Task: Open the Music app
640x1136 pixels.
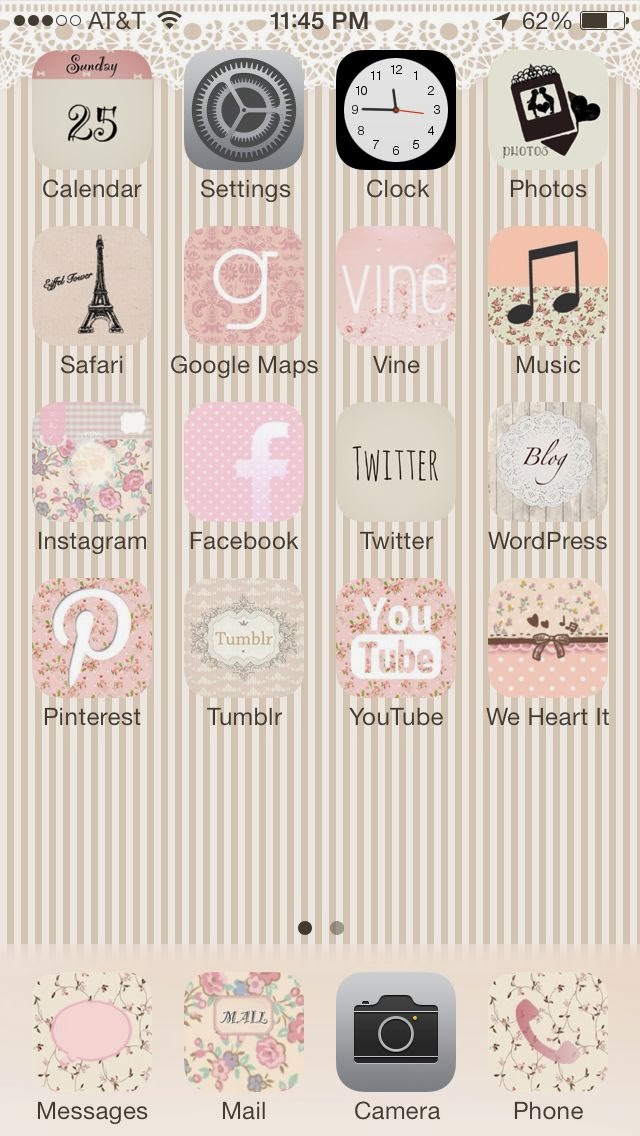Action: point(548,287)
